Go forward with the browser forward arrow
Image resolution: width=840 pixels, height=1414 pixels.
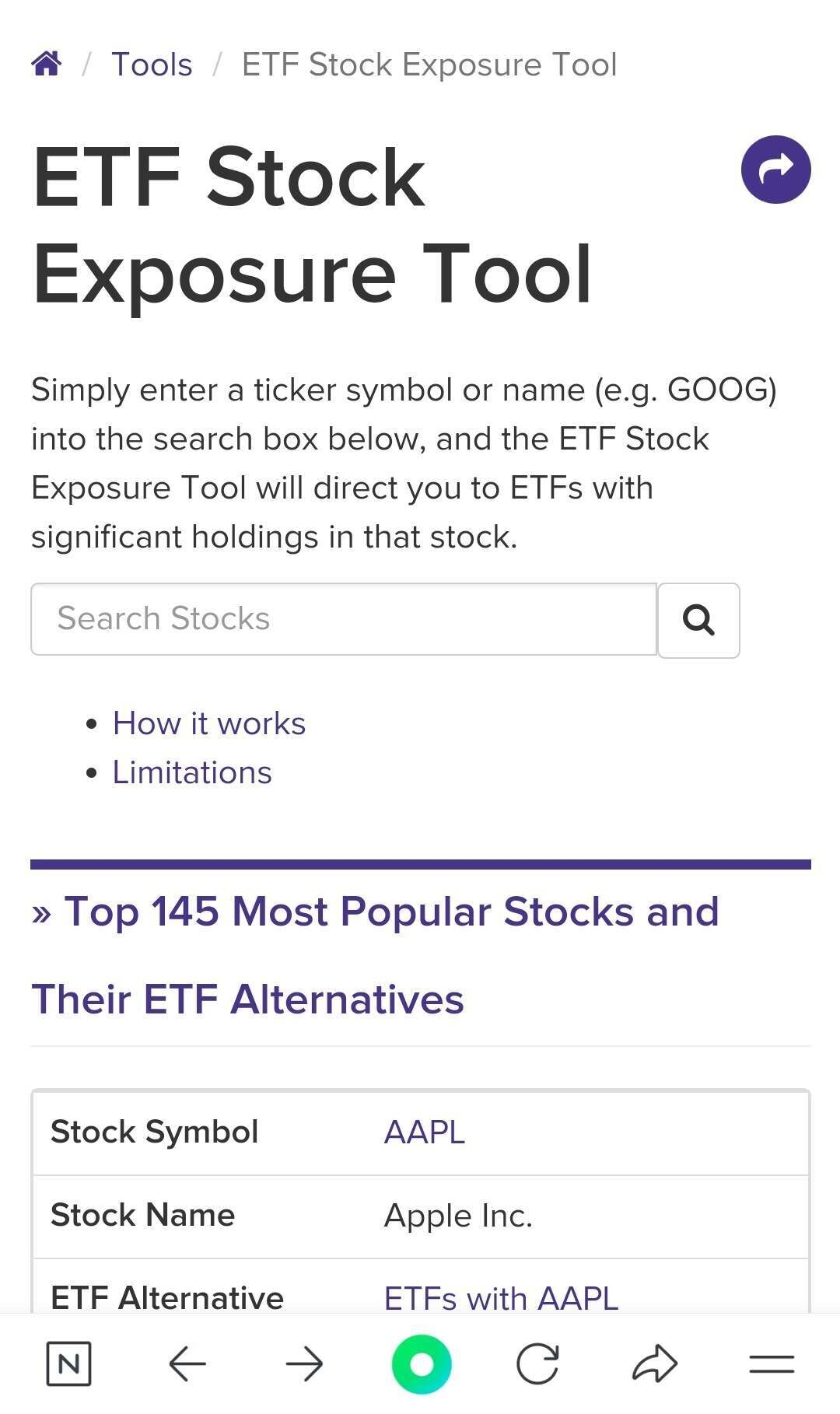(304, 1363)
